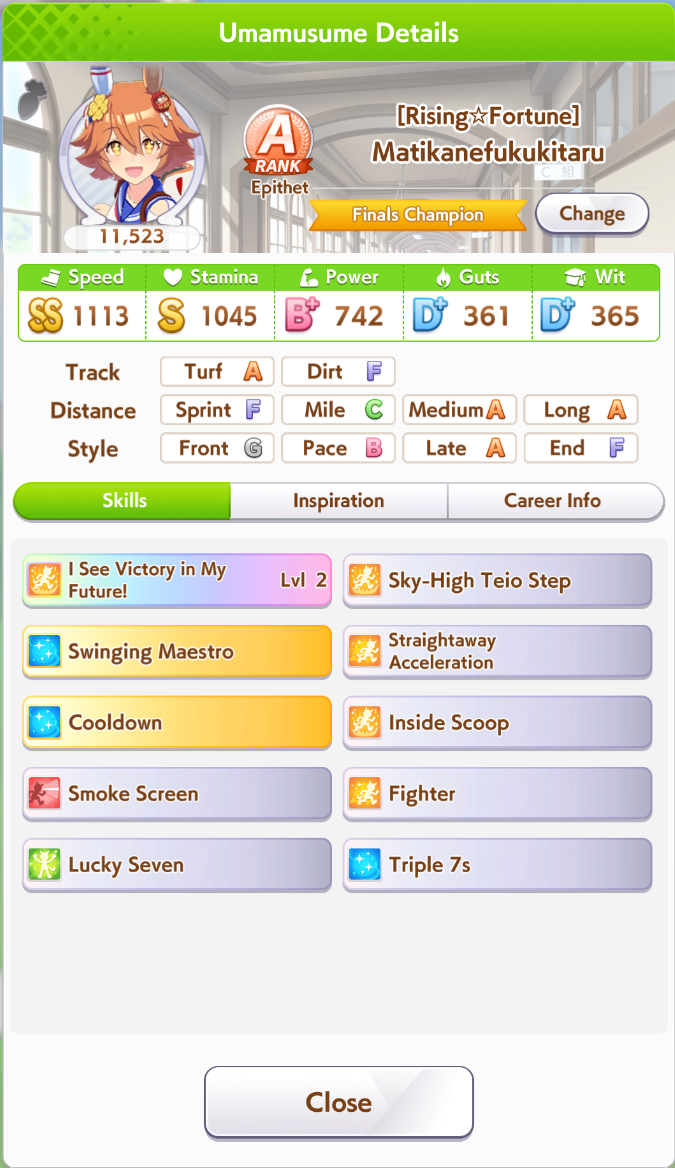Viewport: 675px width, 1168px height.
Task: Open the Cooldown skill description
Action: pos(177,722)
